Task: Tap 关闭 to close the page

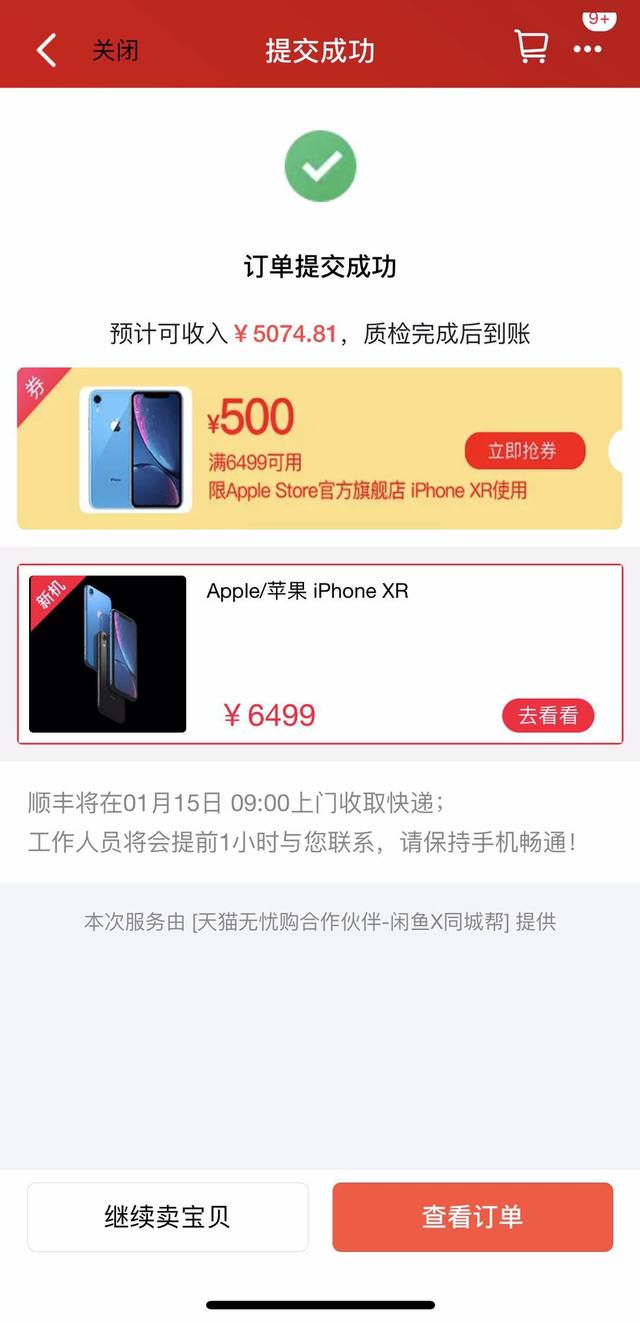Action: pos(115,51)
